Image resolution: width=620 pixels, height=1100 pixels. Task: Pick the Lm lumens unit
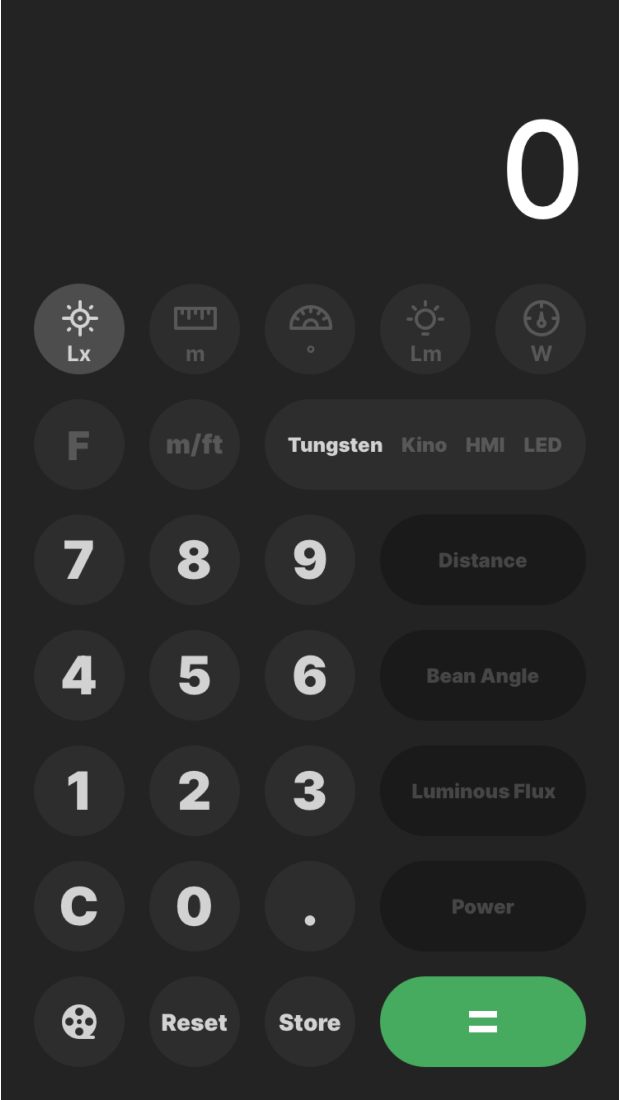pos(425,329)
